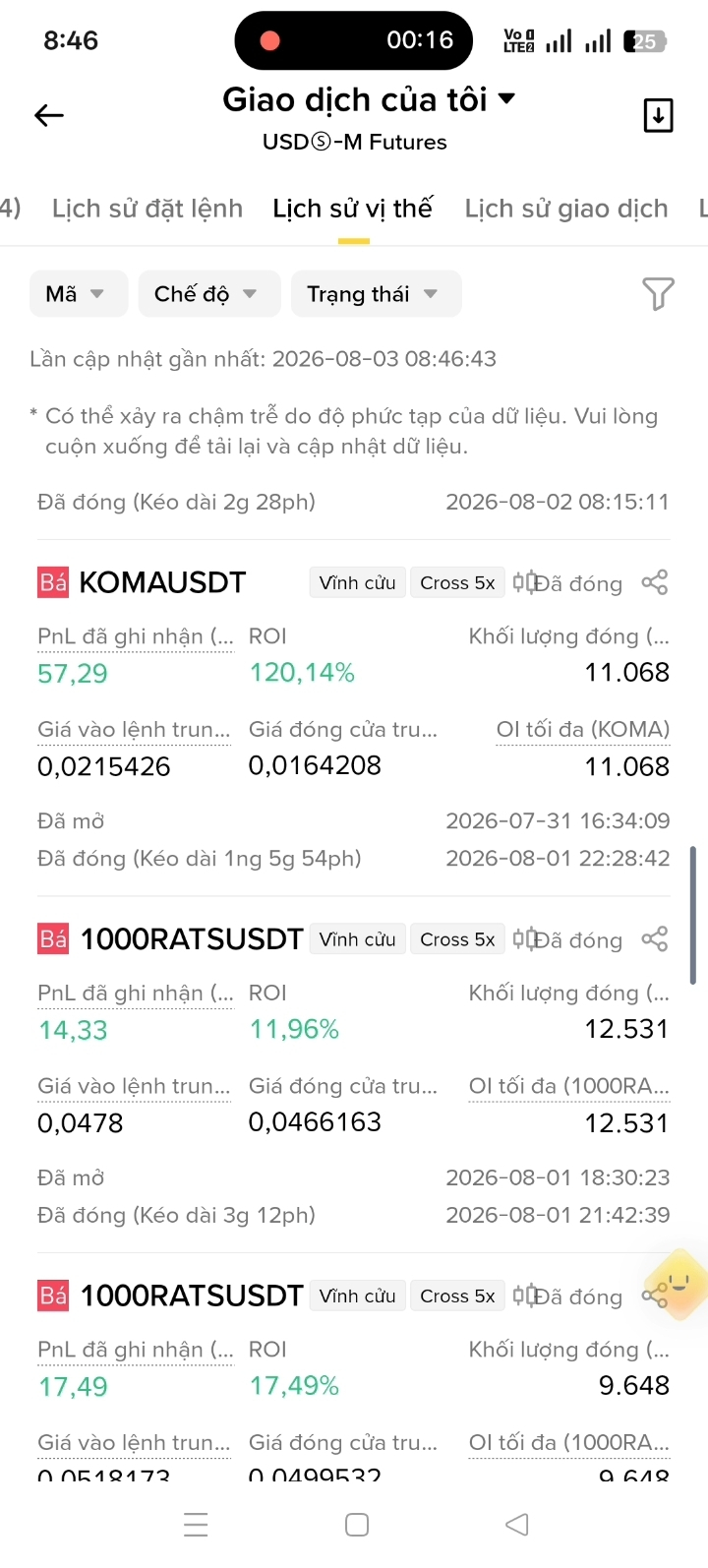Expand the Trạng thái dropdown
The width and height of the screenshot is (708, 1568).
click(x=376, y=294)
